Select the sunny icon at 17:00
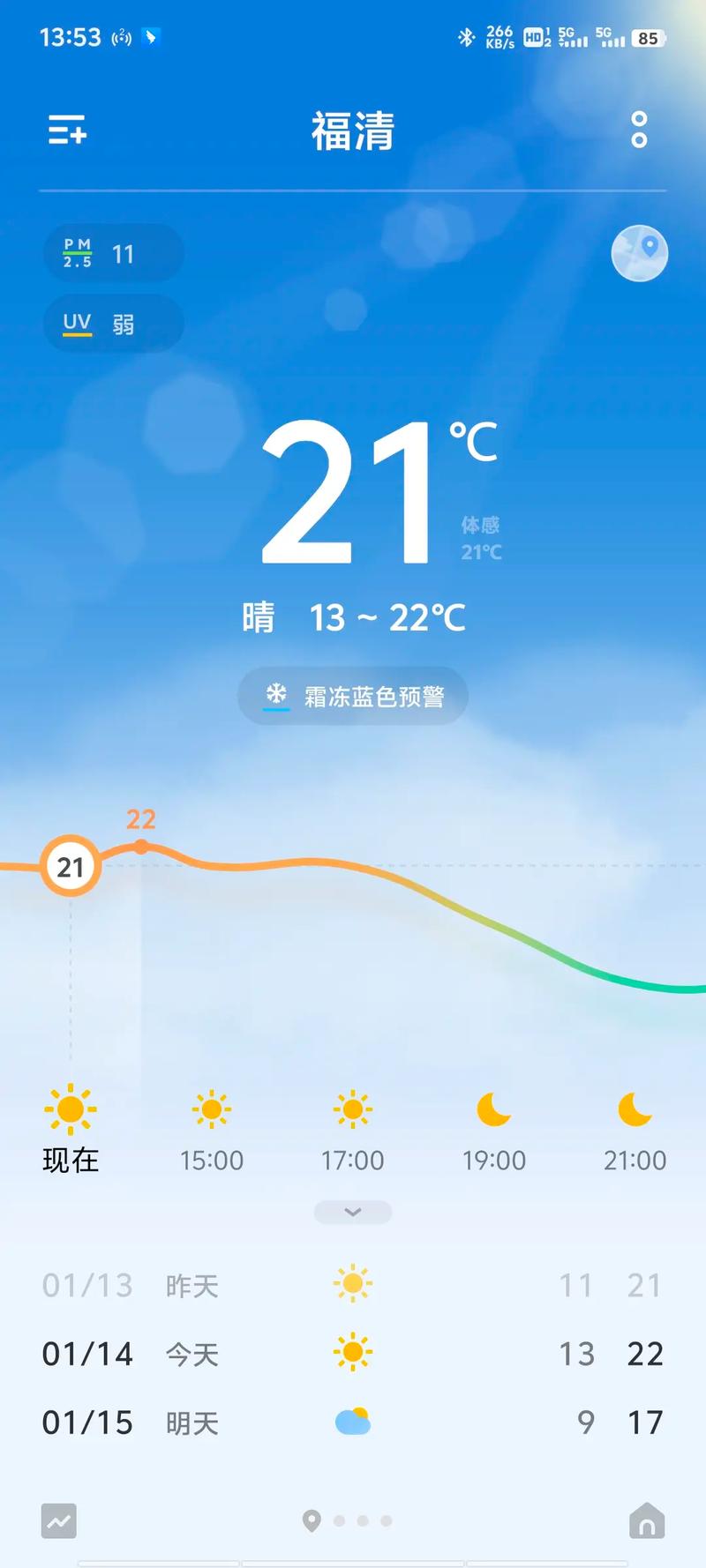This screenshot has width=706, height=1568. (x=352, y=1109)
